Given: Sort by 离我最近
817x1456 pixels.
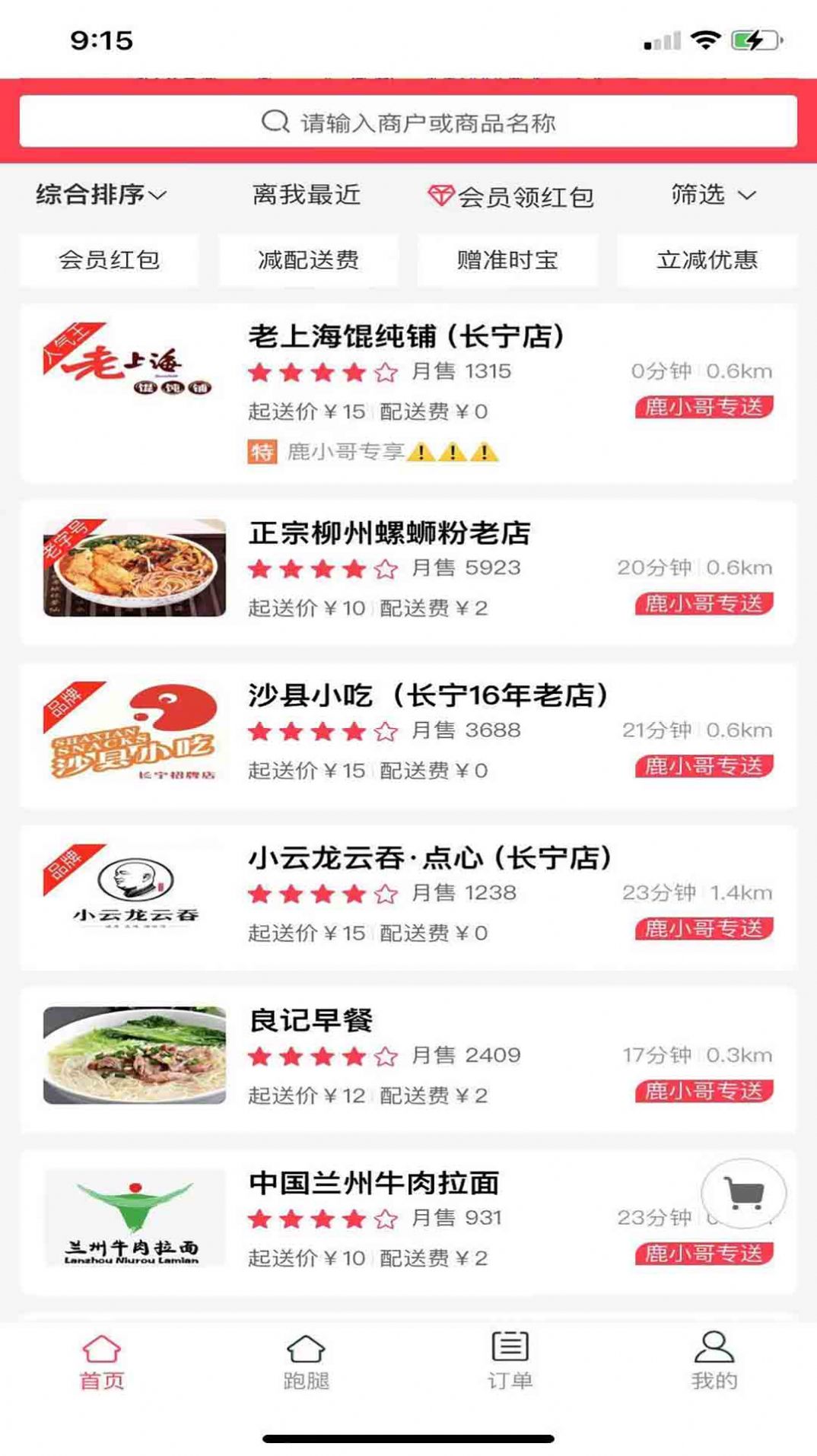Looking at the screenshot, I should [307, 195].
